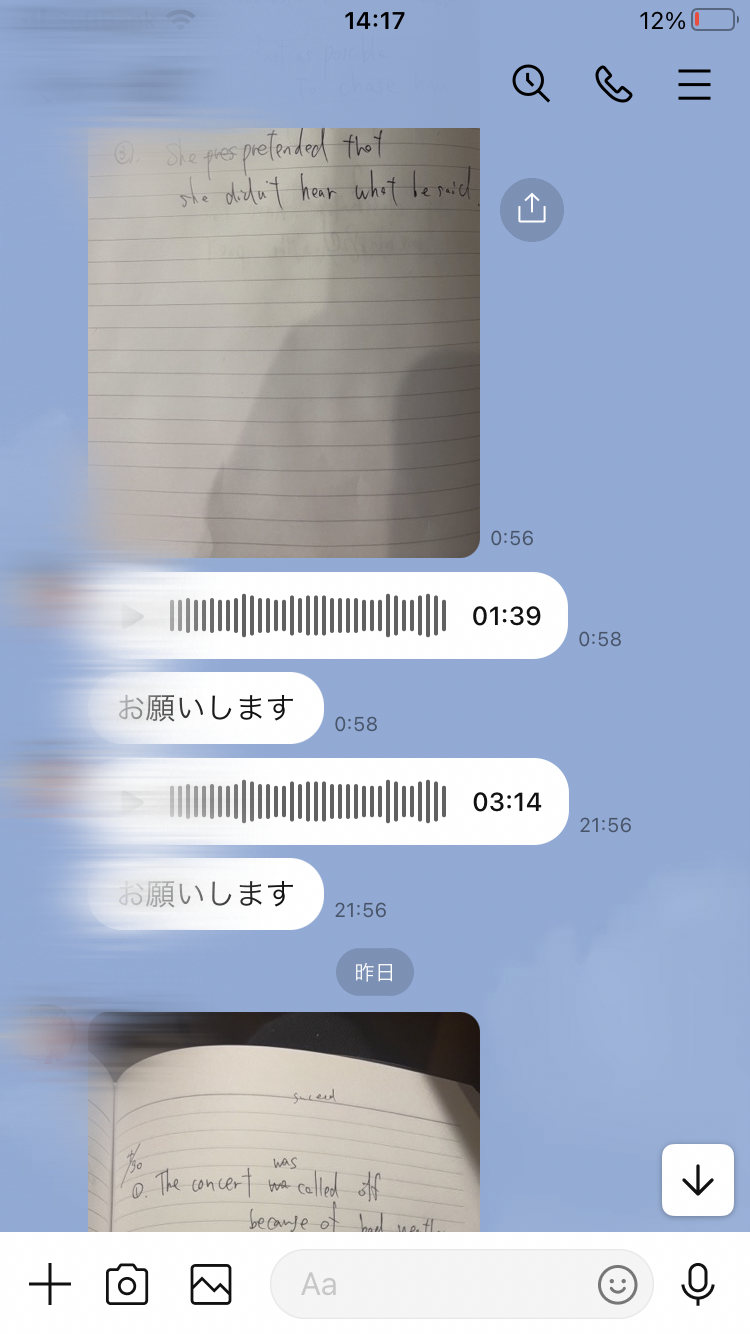Open the chat menu
Image resolution: width=750 pixels, height=1334 pixels.
click(x=694, y=85)
